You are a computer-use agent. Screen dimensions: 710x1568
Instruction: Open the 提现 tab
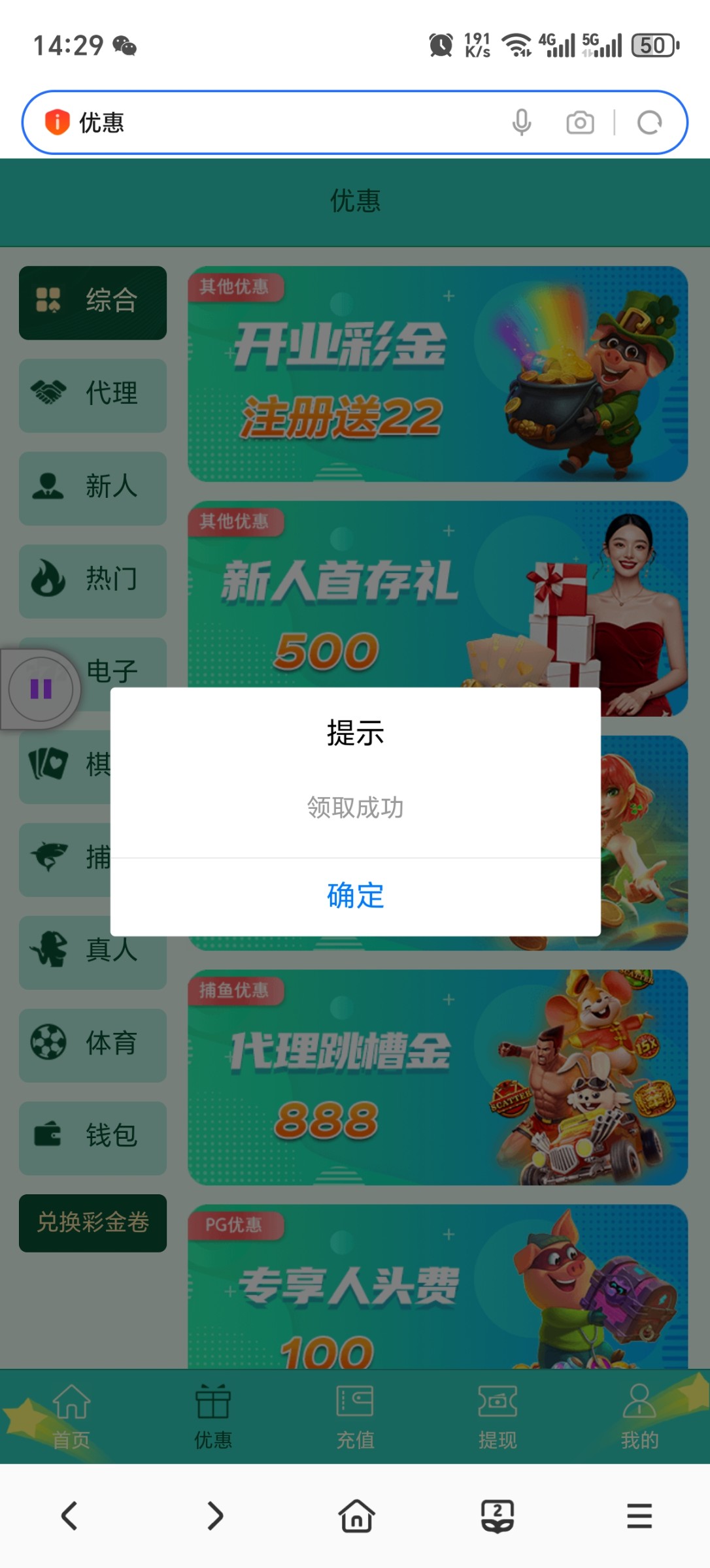point(497,1416)
